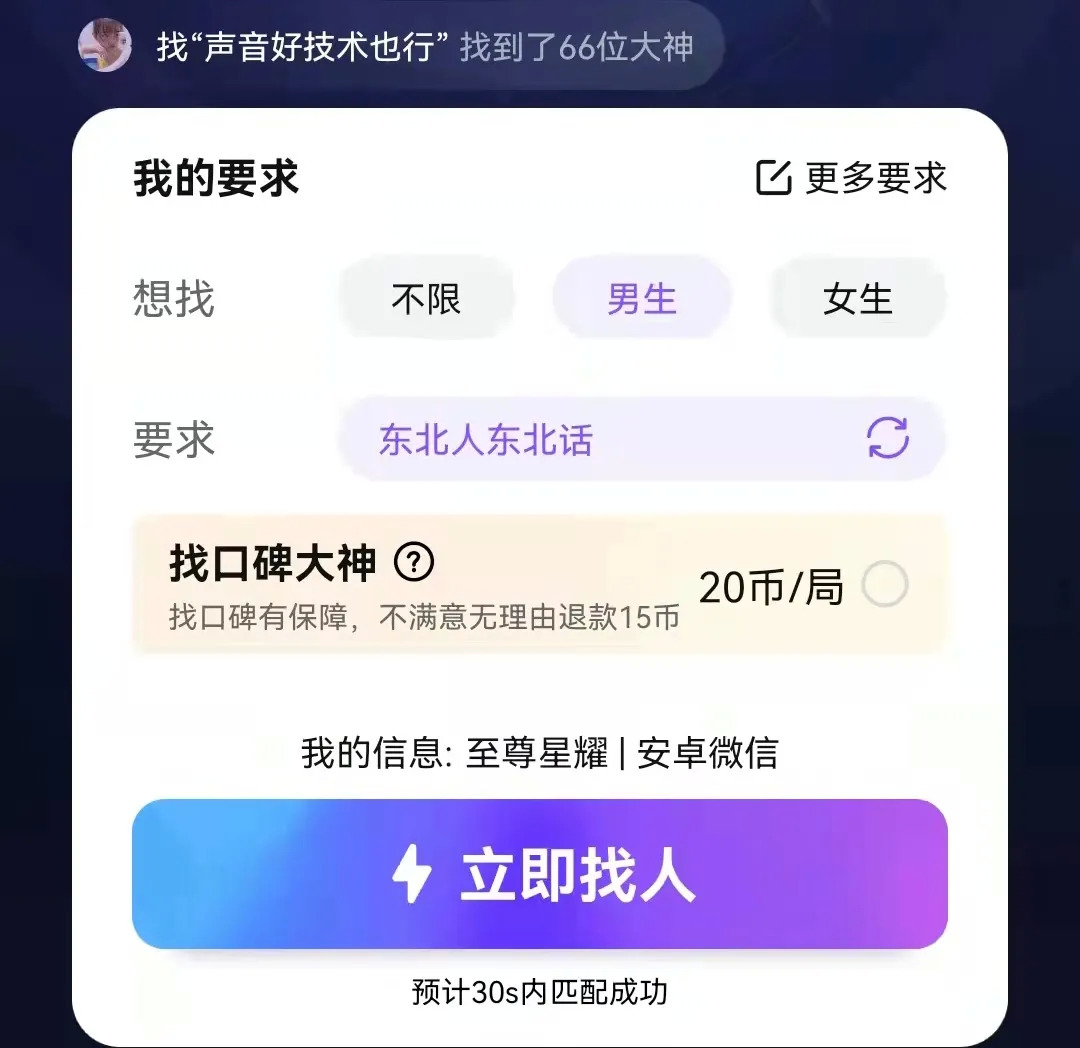Viewport: 1080px width, 1048px height.
Task: Choose 男生 as preferred gender
Action: pyautogui.click(x=642, y=299)
